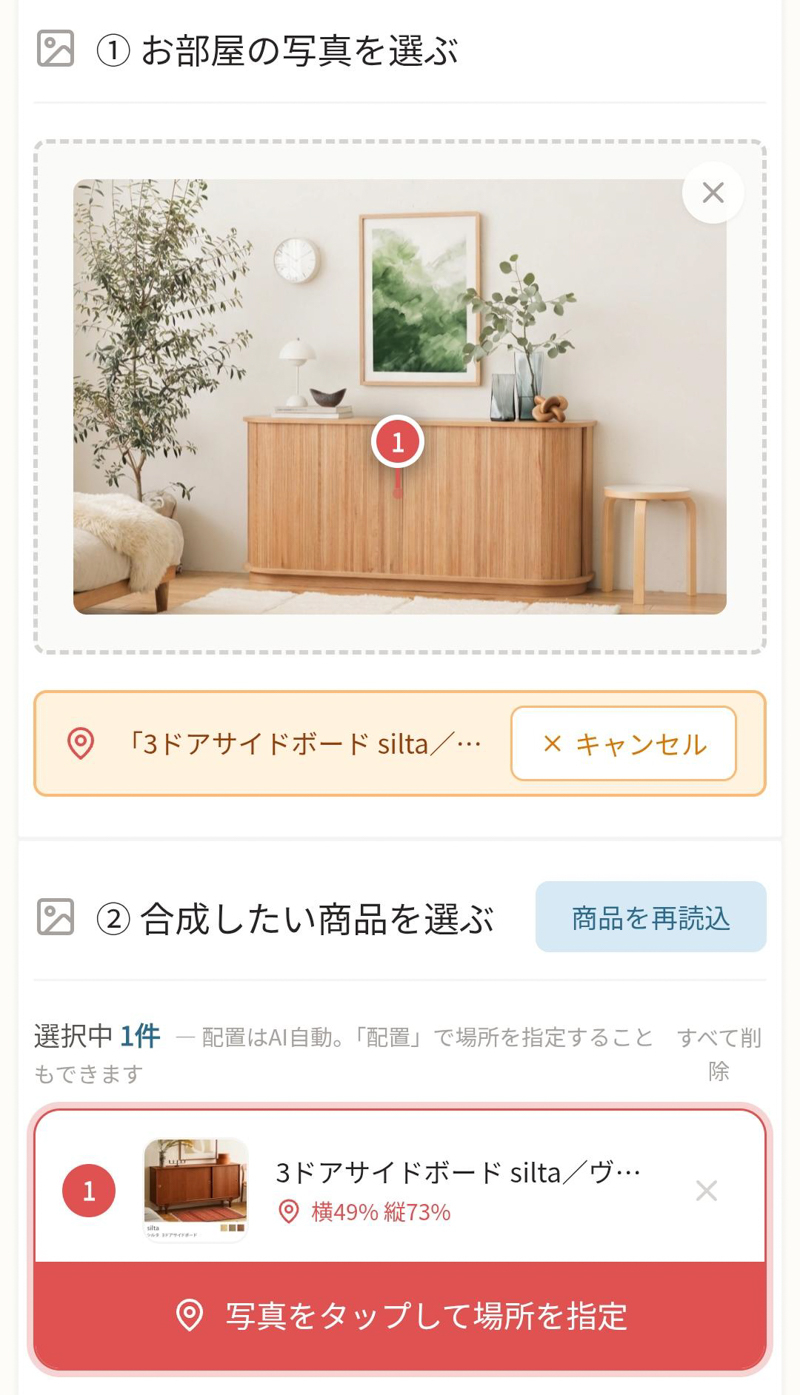Image resolution: width=800 pixels, height=1395 pixels.
Task: Remove the 3ドアサイドボード silta product
Action: point(706,1190)
